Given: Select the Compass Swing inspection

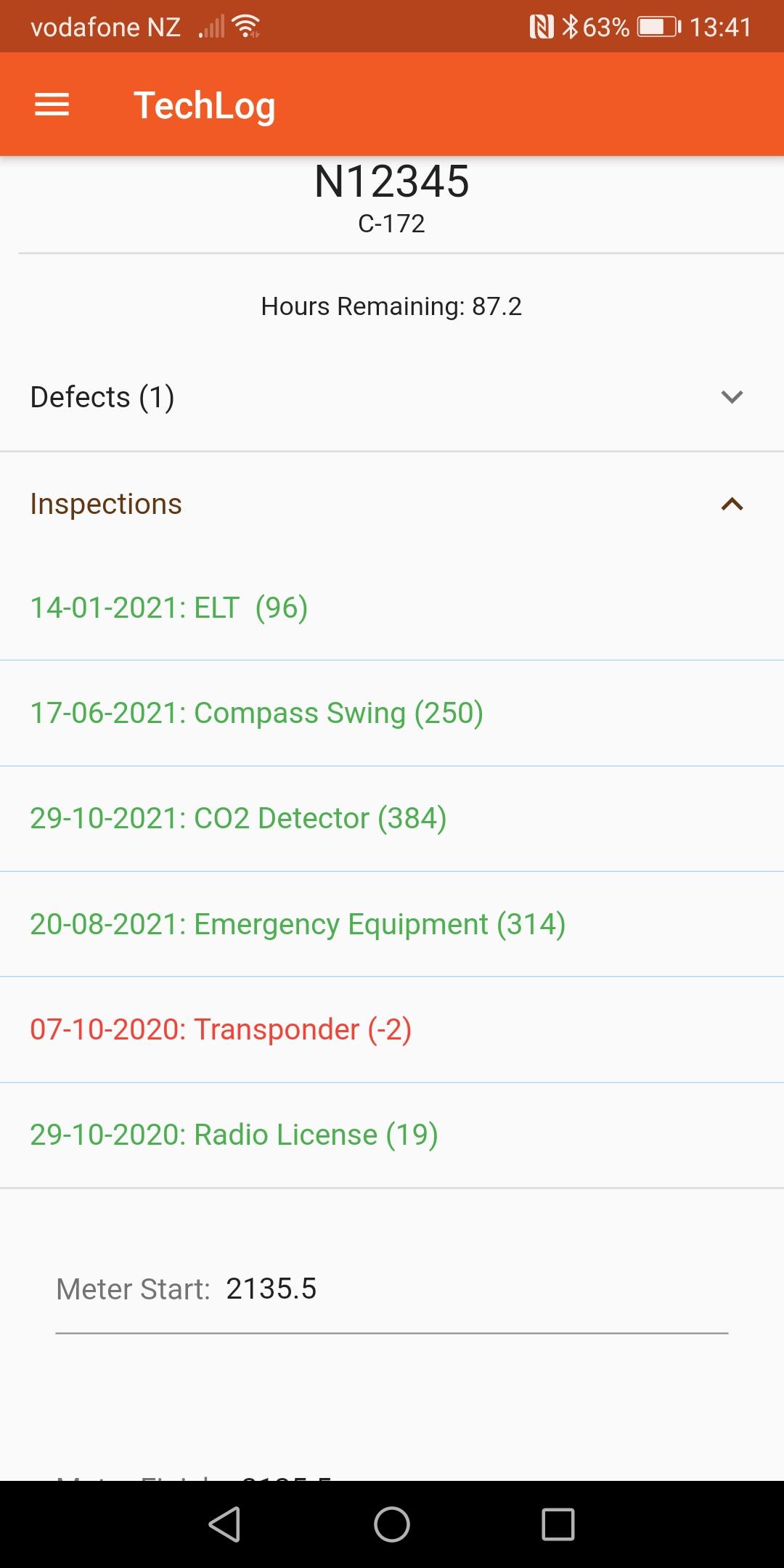Looking at the screenshot, I should point(392,714).
